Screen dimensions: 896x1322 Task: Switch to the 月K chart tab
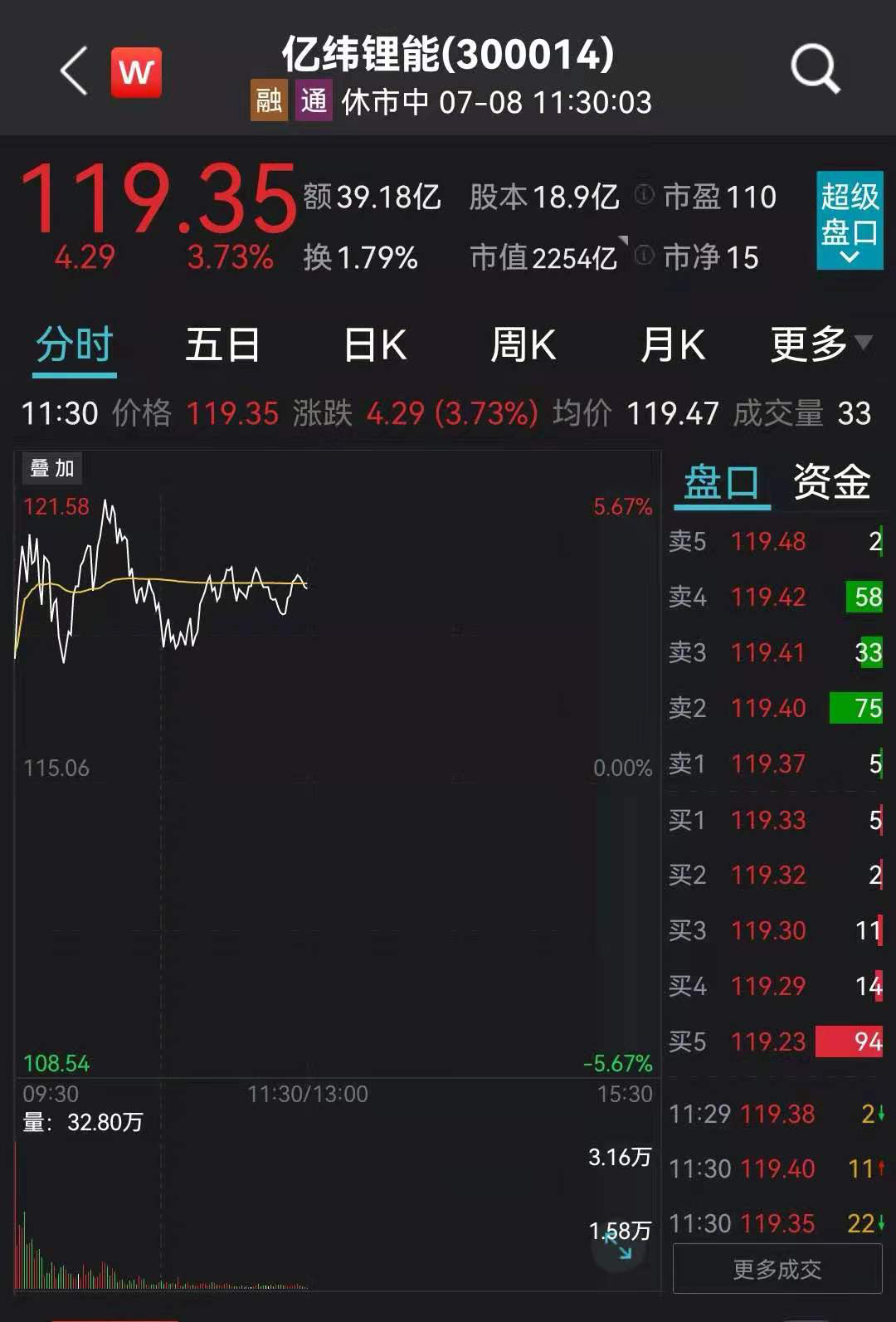673,344
